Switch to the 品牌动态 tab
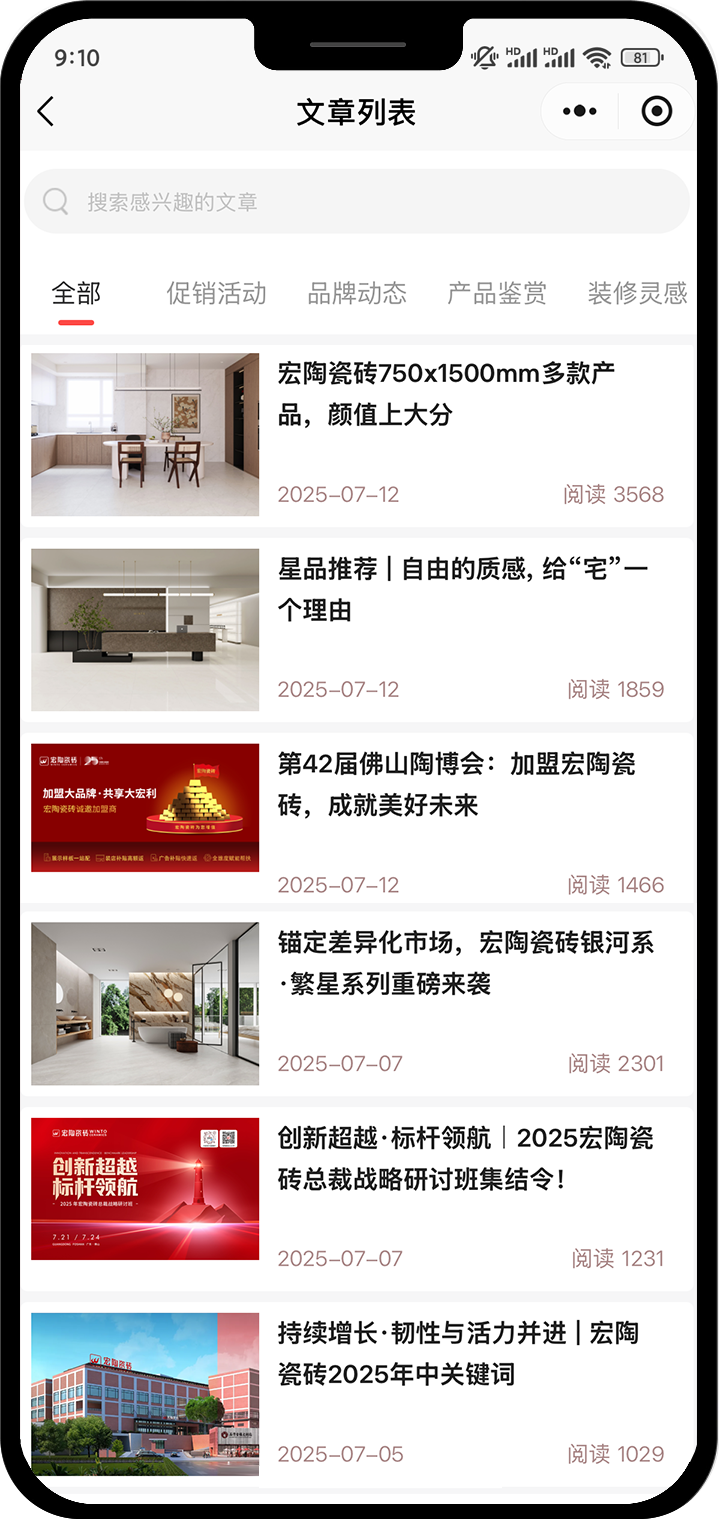Viewport: 719px width, 1519px height. (357, 293)
